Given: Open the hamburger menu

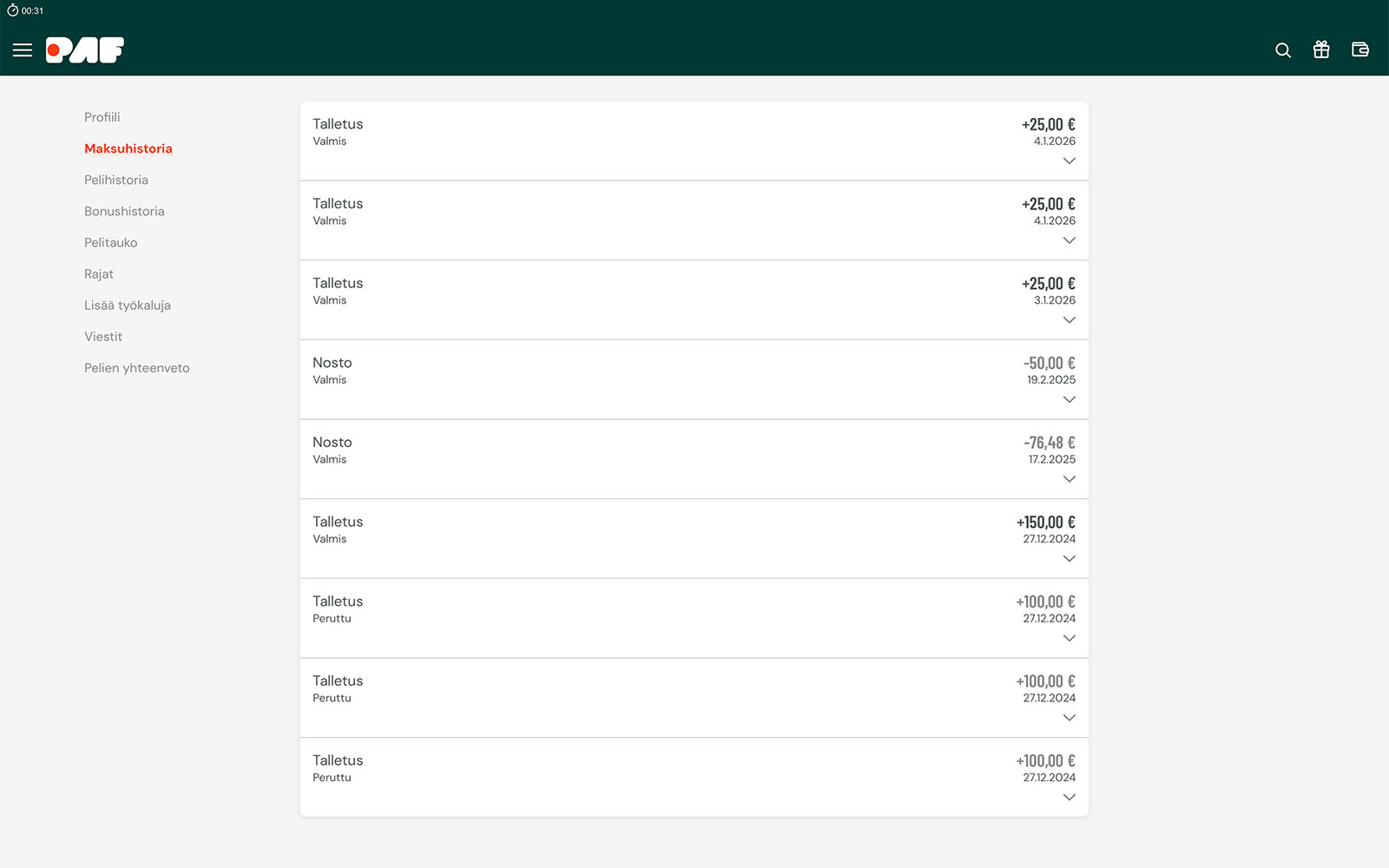Looking at the screenshot, I should [23, 50].
